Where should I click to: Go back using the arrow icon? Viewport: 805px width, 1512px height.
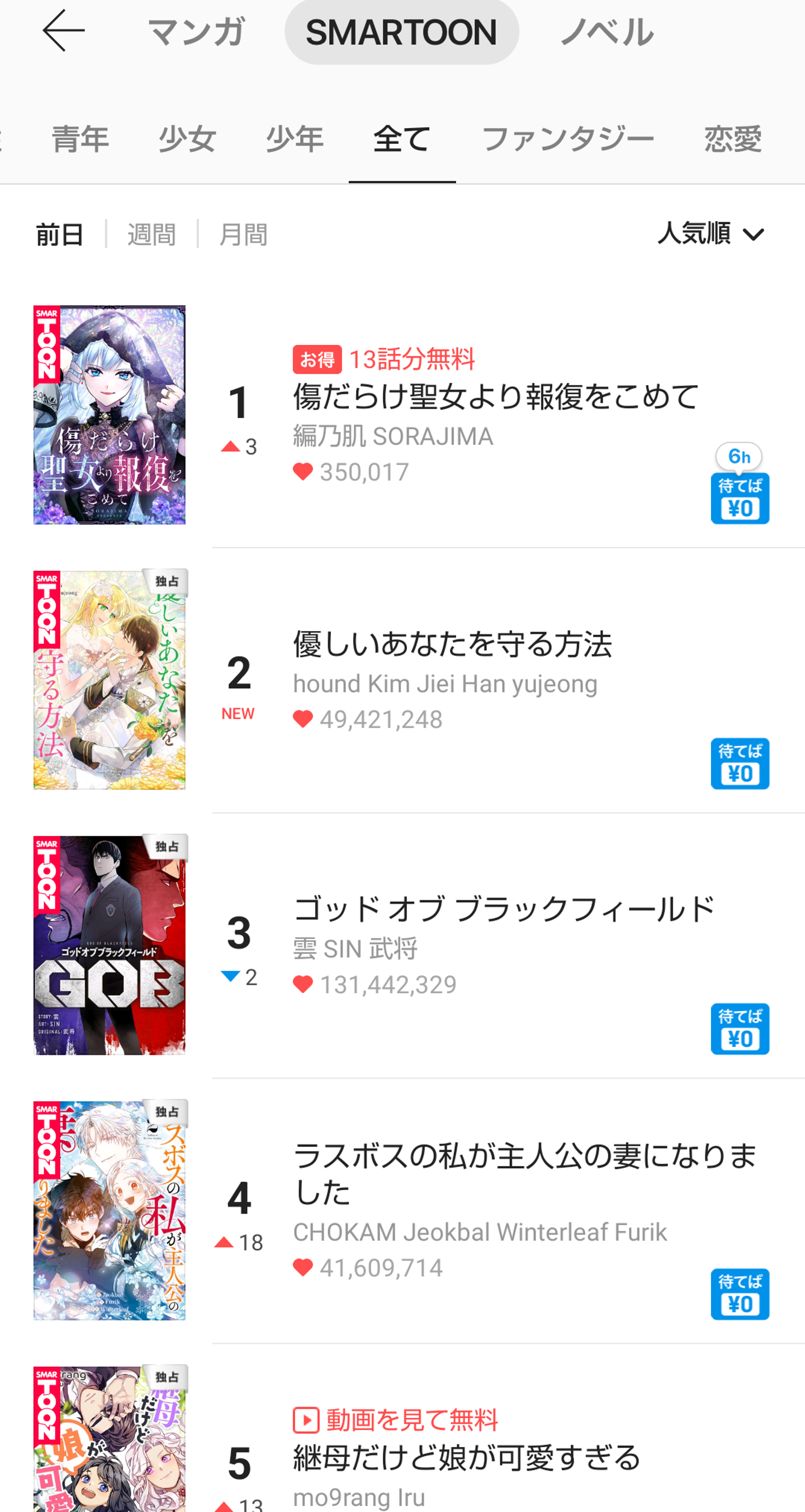pyautogui.click(x=63, y=31)
